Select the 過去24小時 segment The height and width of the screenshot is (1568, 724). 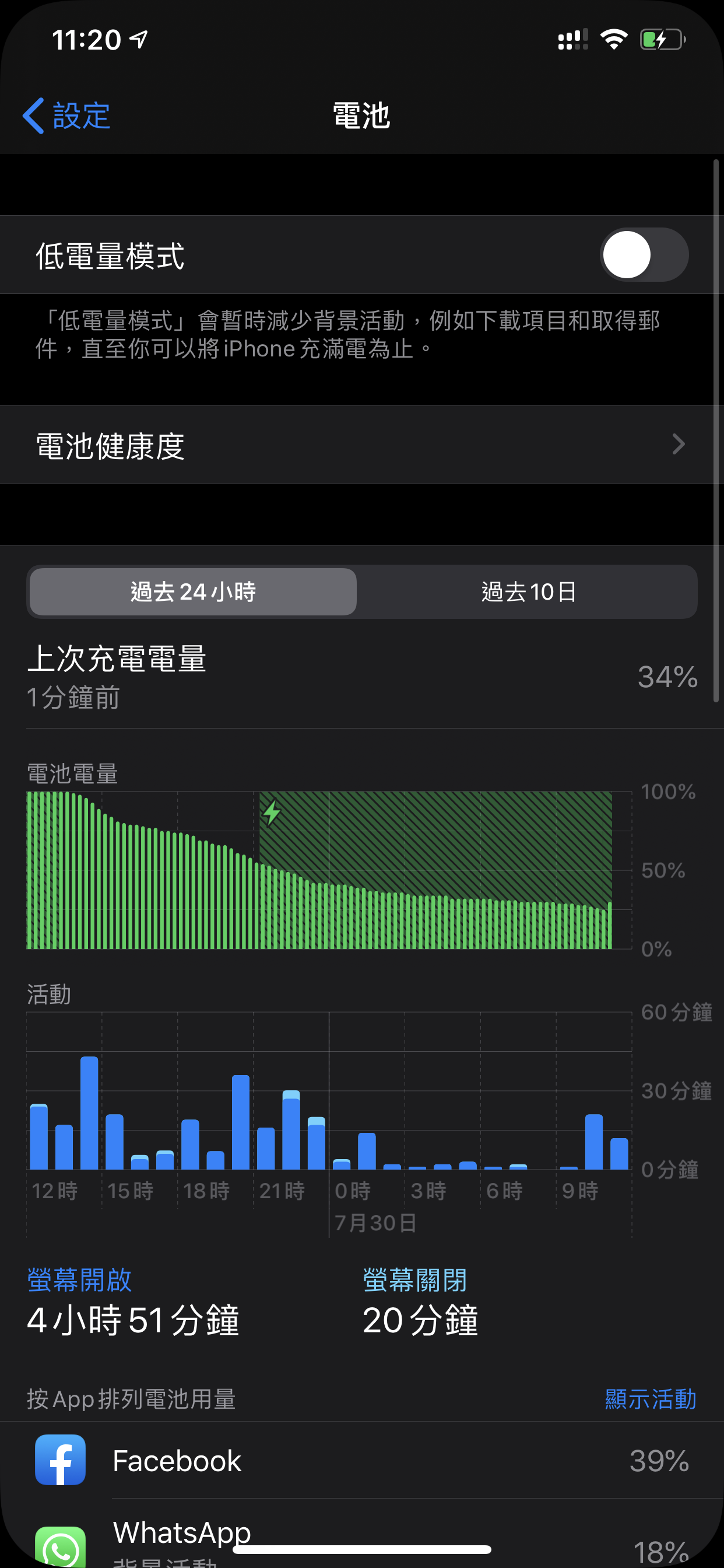193,591
